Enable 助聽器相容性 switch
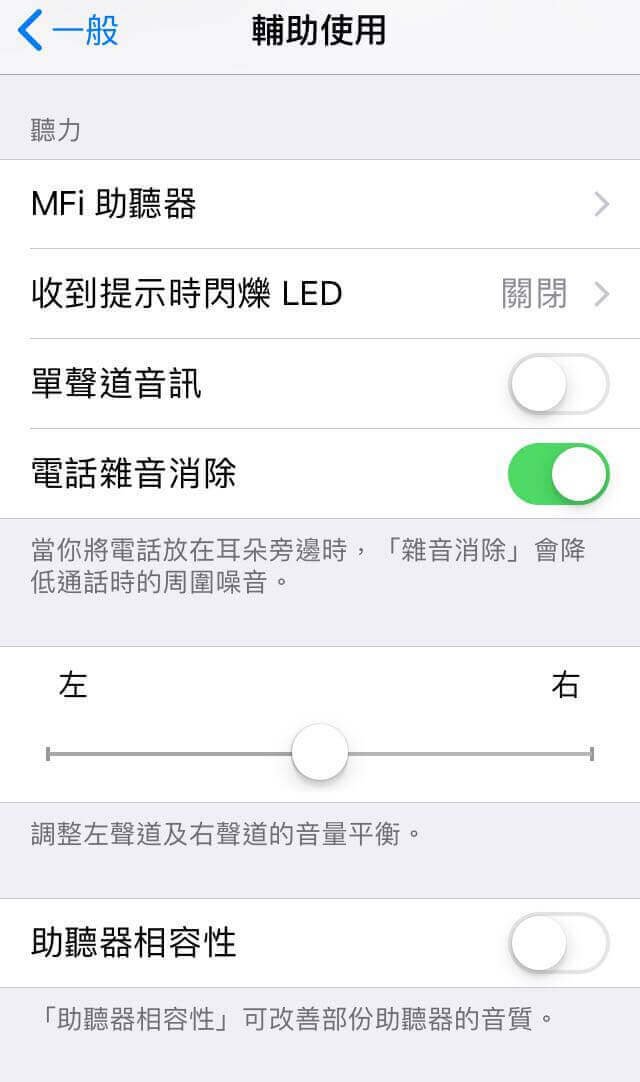 [558, 943]
